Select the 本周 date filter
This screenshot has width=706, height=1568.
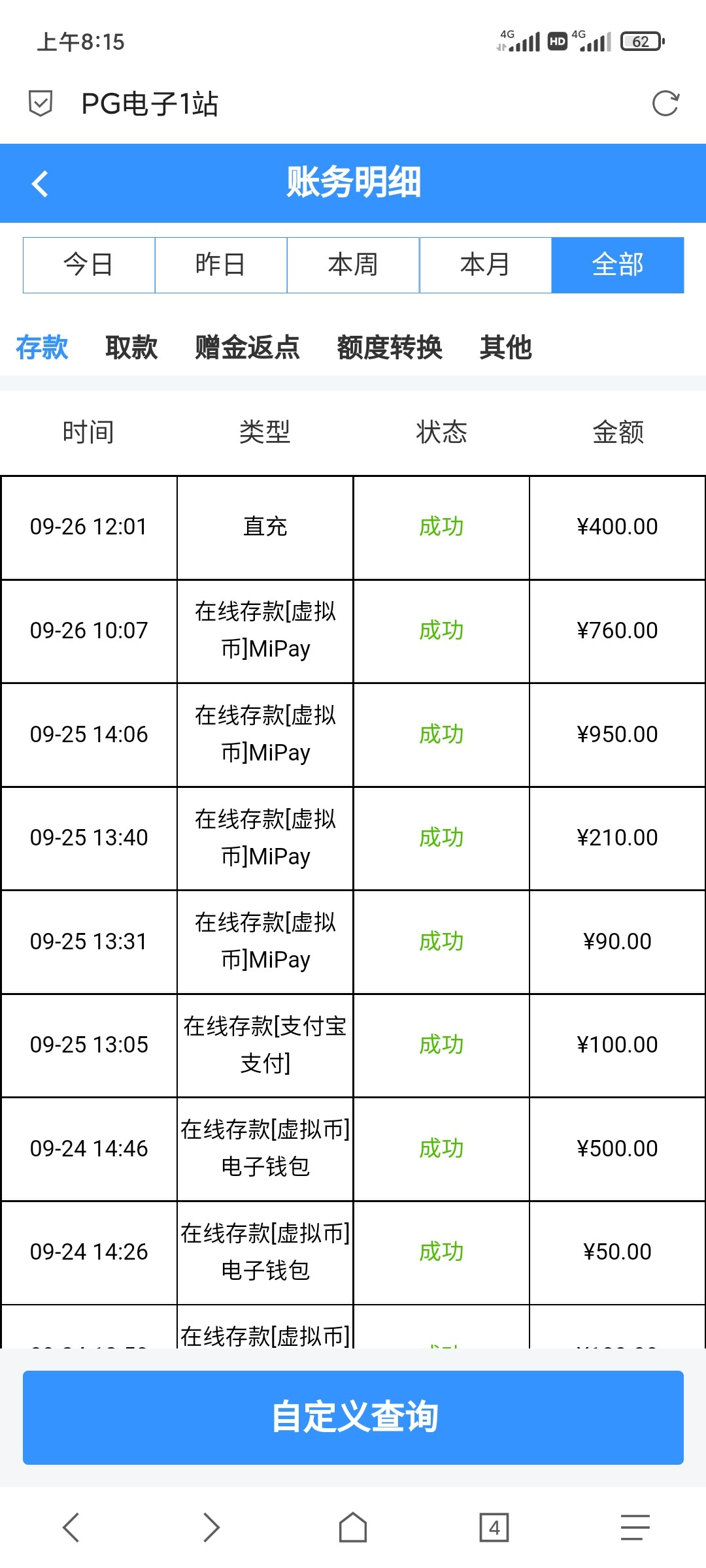(x=353, y=265)
